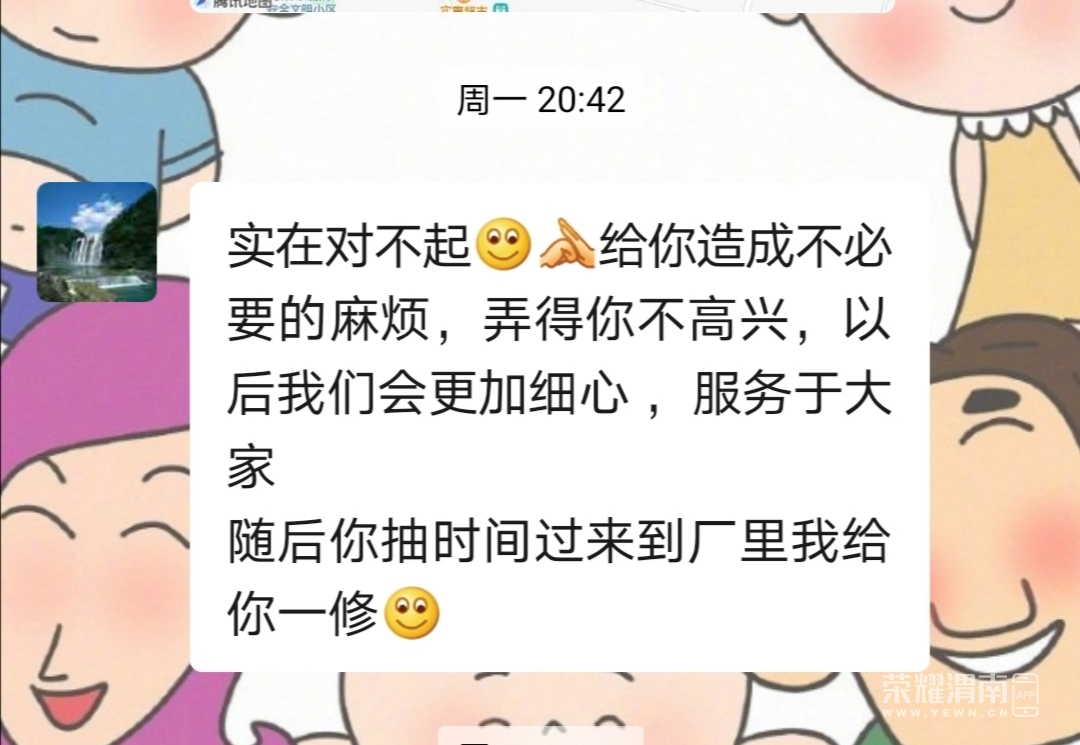Open the sender's waterfall avatar profile
The image size is (1080, 745).
tap(97, 242)
